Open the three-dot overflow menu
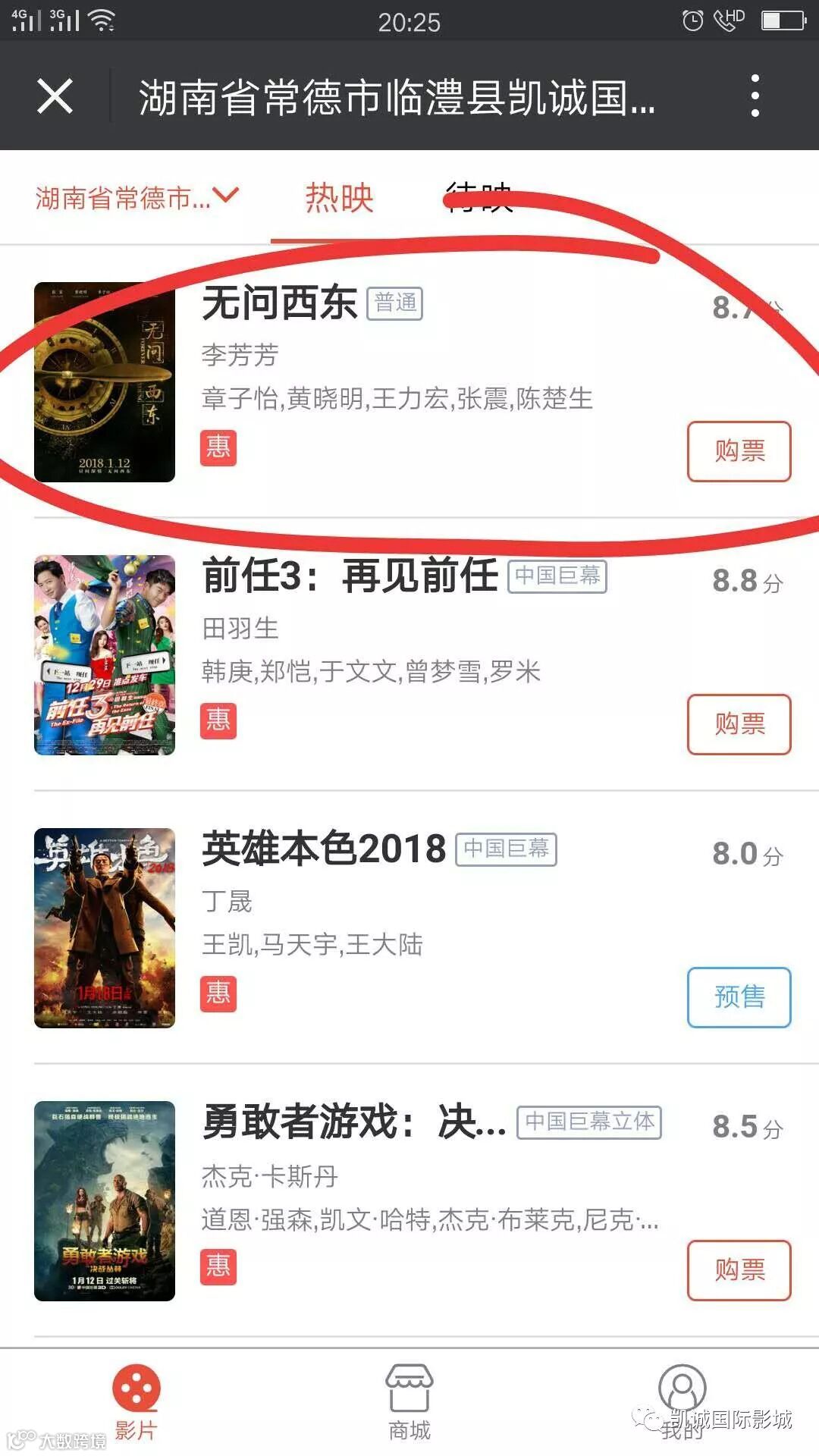819x1456 pixels. tap(754, 96)
